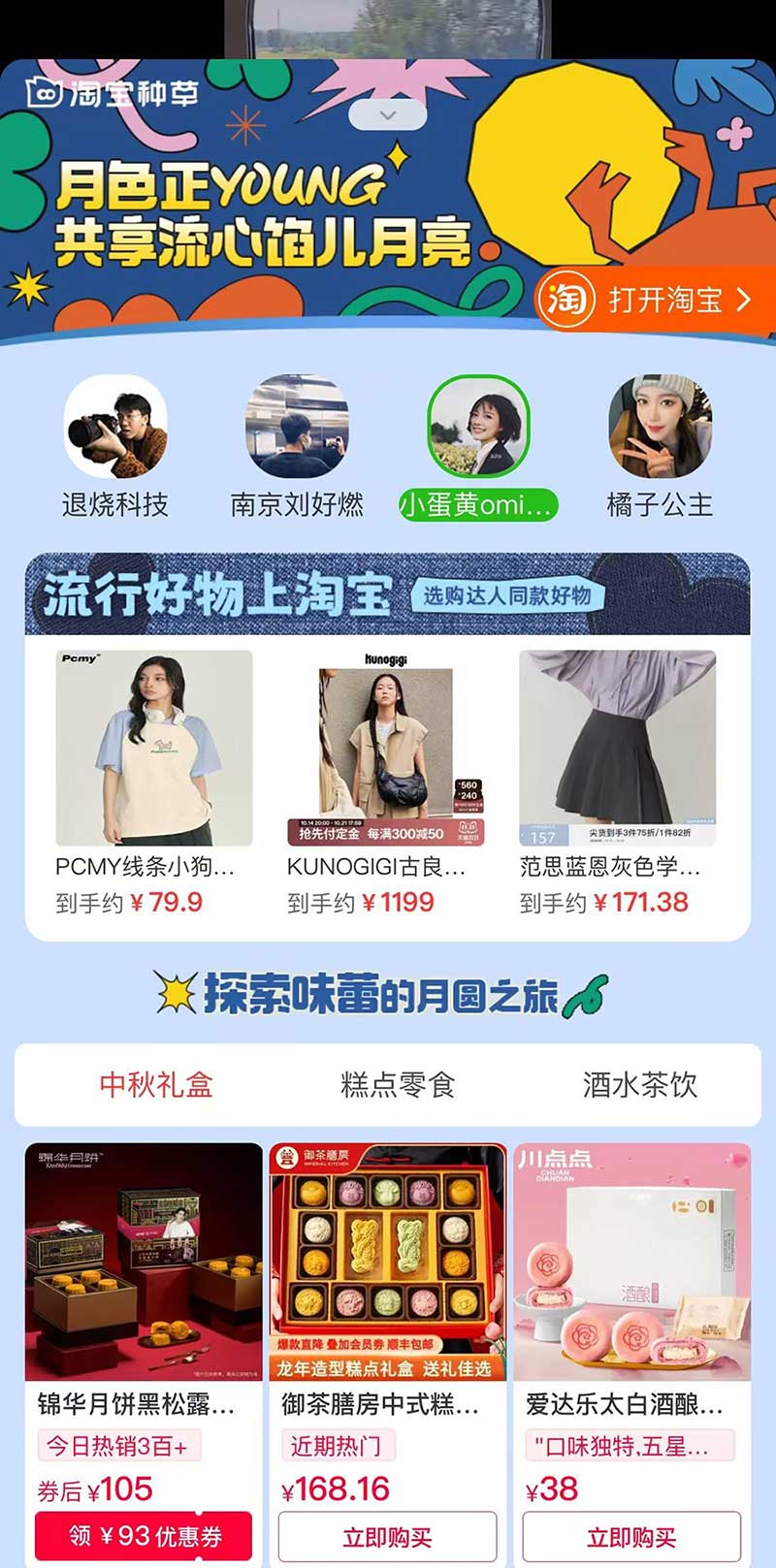Collapse the page with the down chevron

point(387,115)
